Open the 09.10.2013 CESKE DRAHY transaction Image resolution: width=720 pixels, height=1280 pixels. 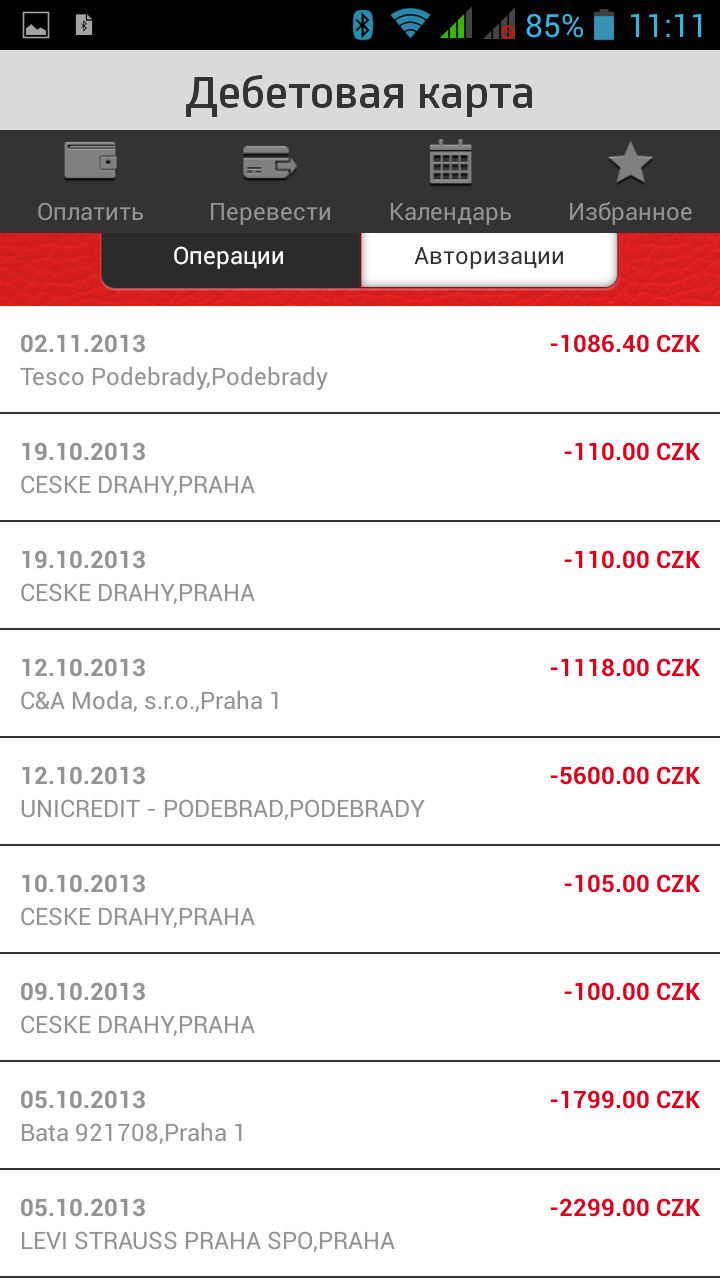(x=360, y=1008)
